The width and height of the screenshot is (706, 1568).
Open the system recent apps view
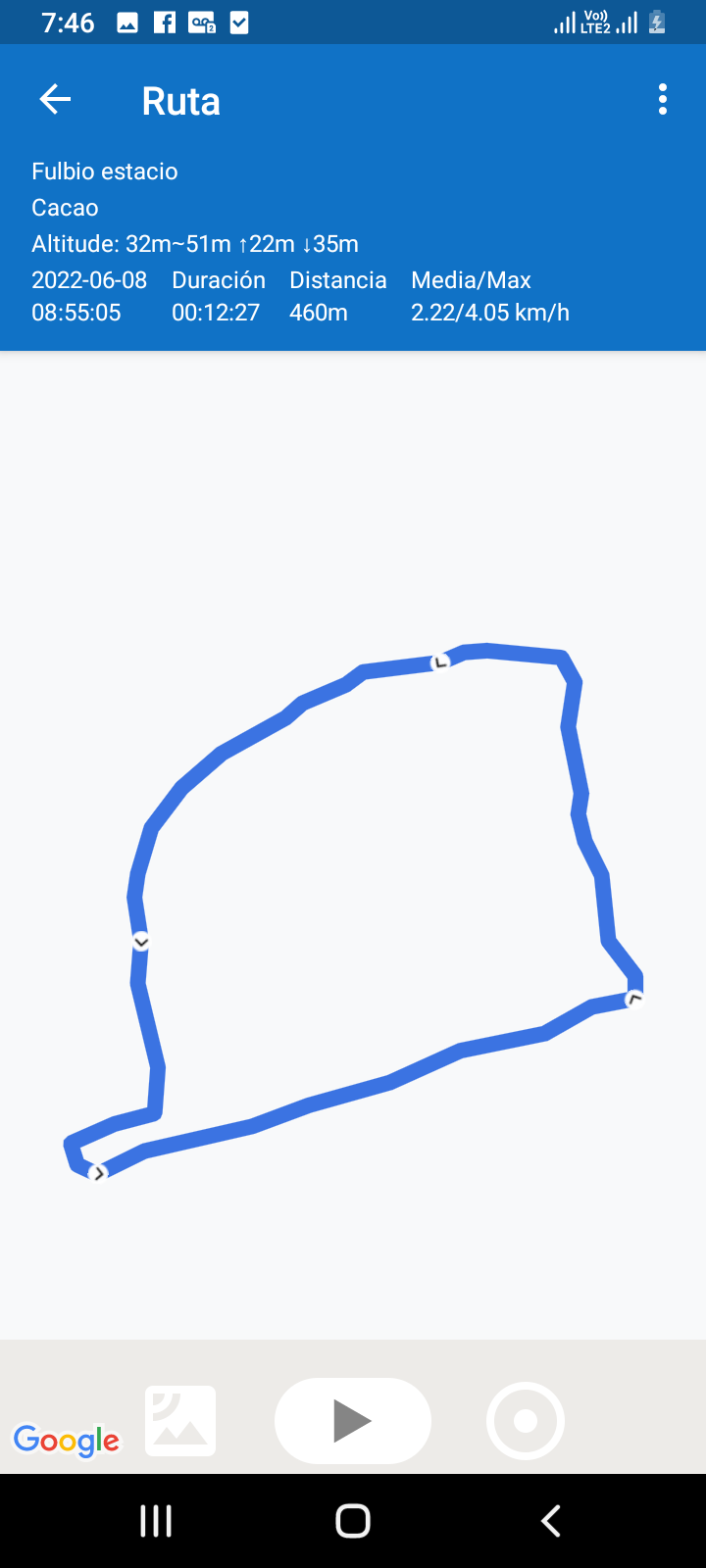click(x=156, y=1521)
